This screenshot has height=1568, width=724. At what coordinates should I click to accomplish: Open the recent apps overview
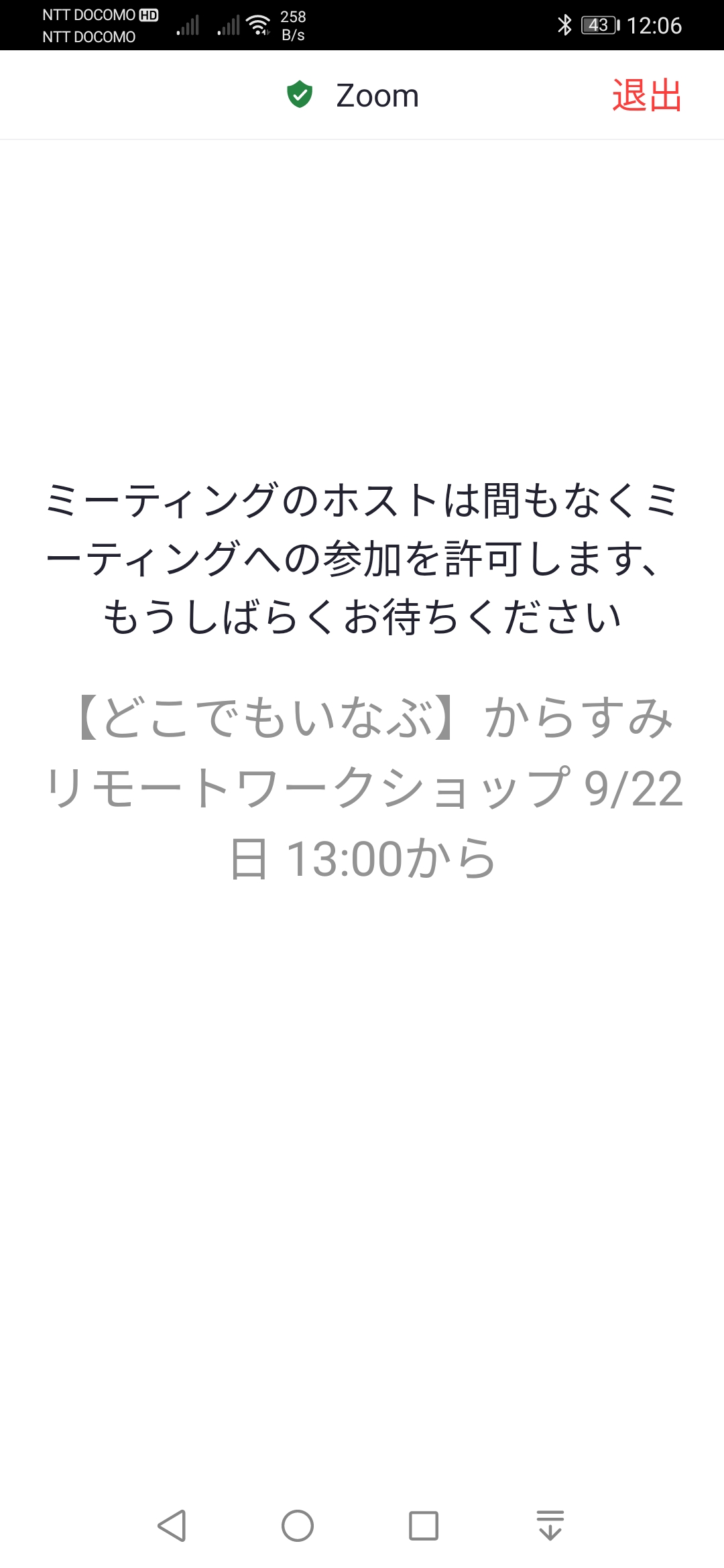click(424, 1526)
